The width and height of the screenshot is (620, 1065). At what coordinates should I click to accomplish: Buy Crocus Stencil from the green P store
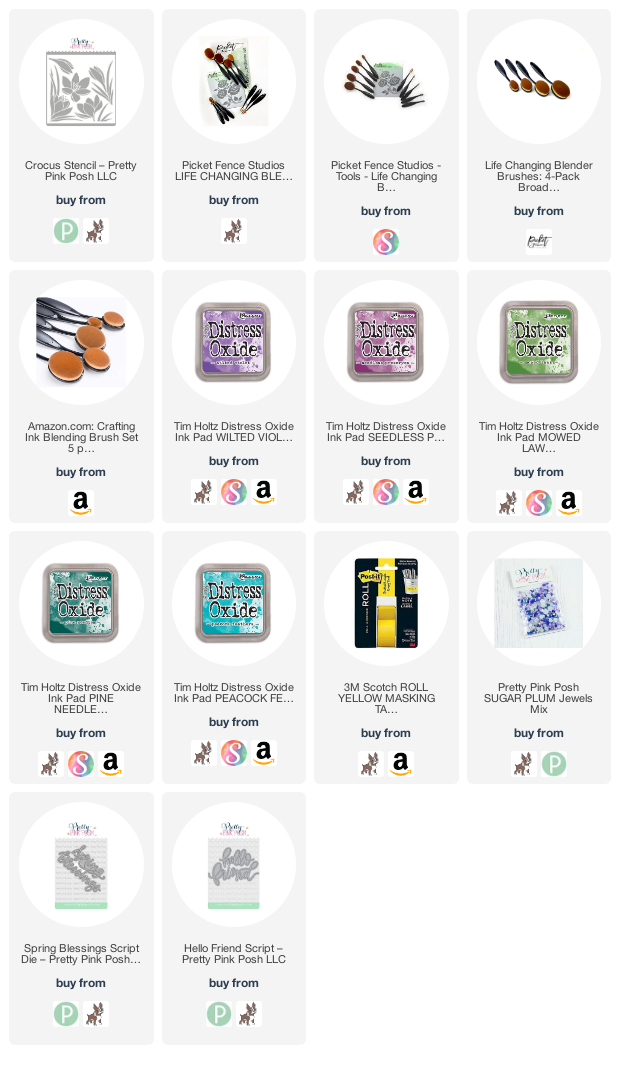[66, 232]
